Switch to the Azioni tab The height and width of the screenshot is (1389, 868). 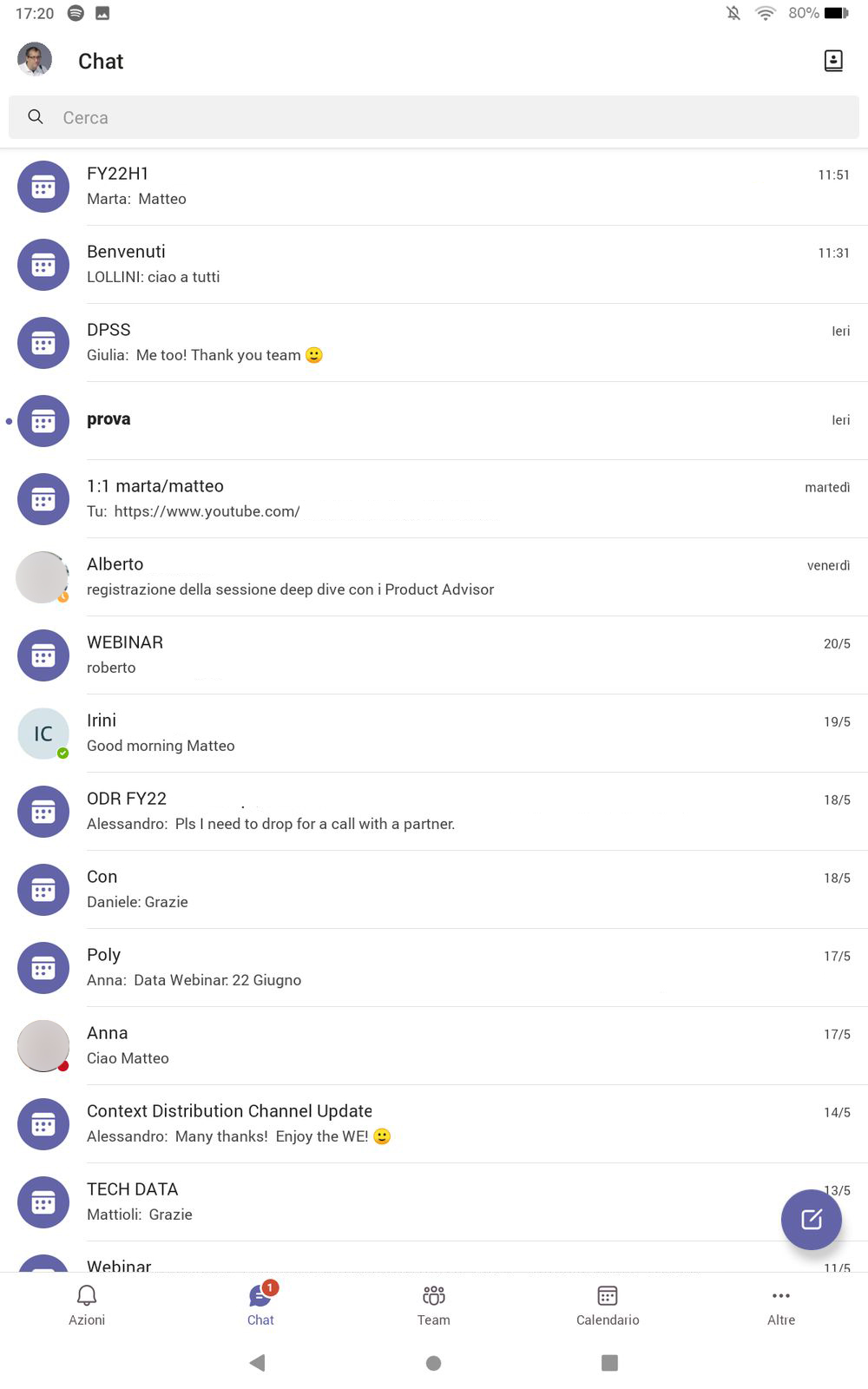(x=87, y=1306)
